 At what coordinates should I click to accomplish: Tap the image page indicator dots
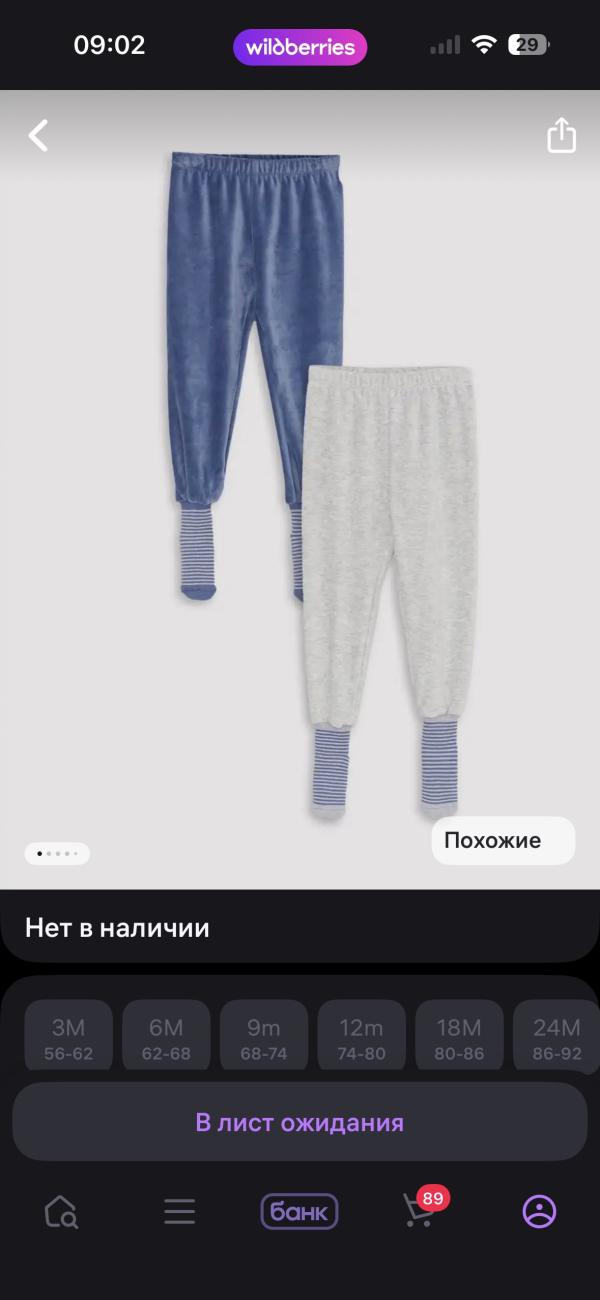coord(57,854)
